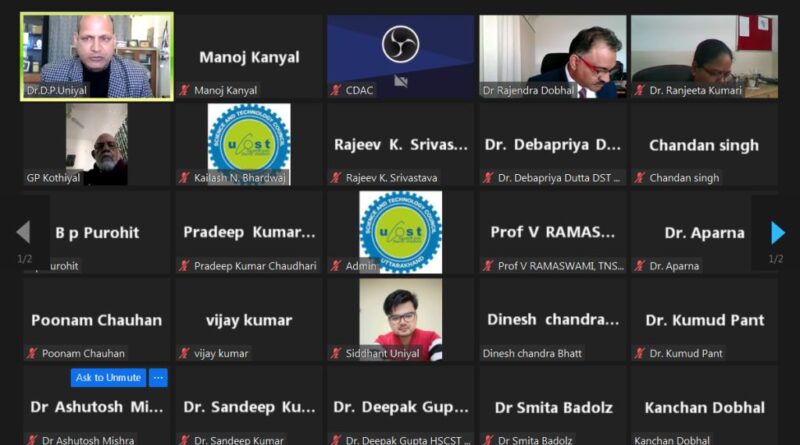Select Siddhant Uniyal's video tile
The width and height of the screenshot is (800, 445).
(400, 318)
